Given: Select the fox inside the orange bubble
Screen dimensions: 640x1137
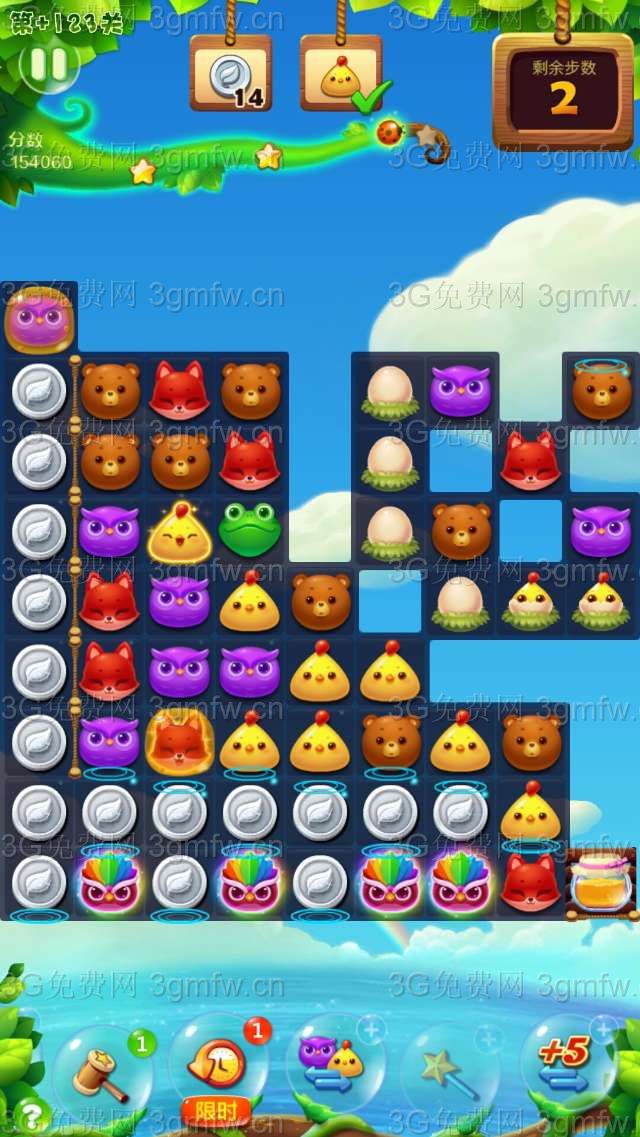Looking at the screenshot, I should (179, 742).
